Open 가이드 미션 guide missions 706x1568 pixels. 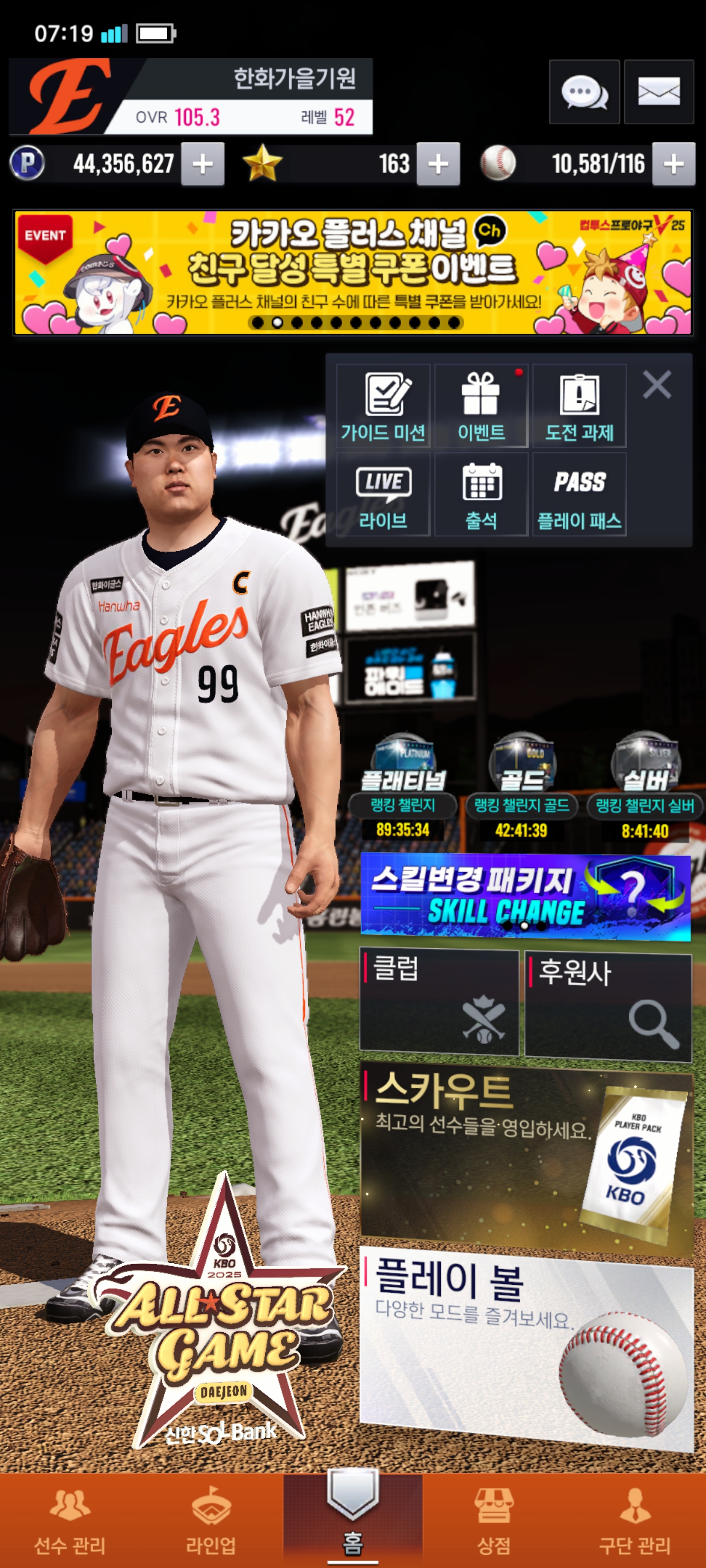point(383,406)
